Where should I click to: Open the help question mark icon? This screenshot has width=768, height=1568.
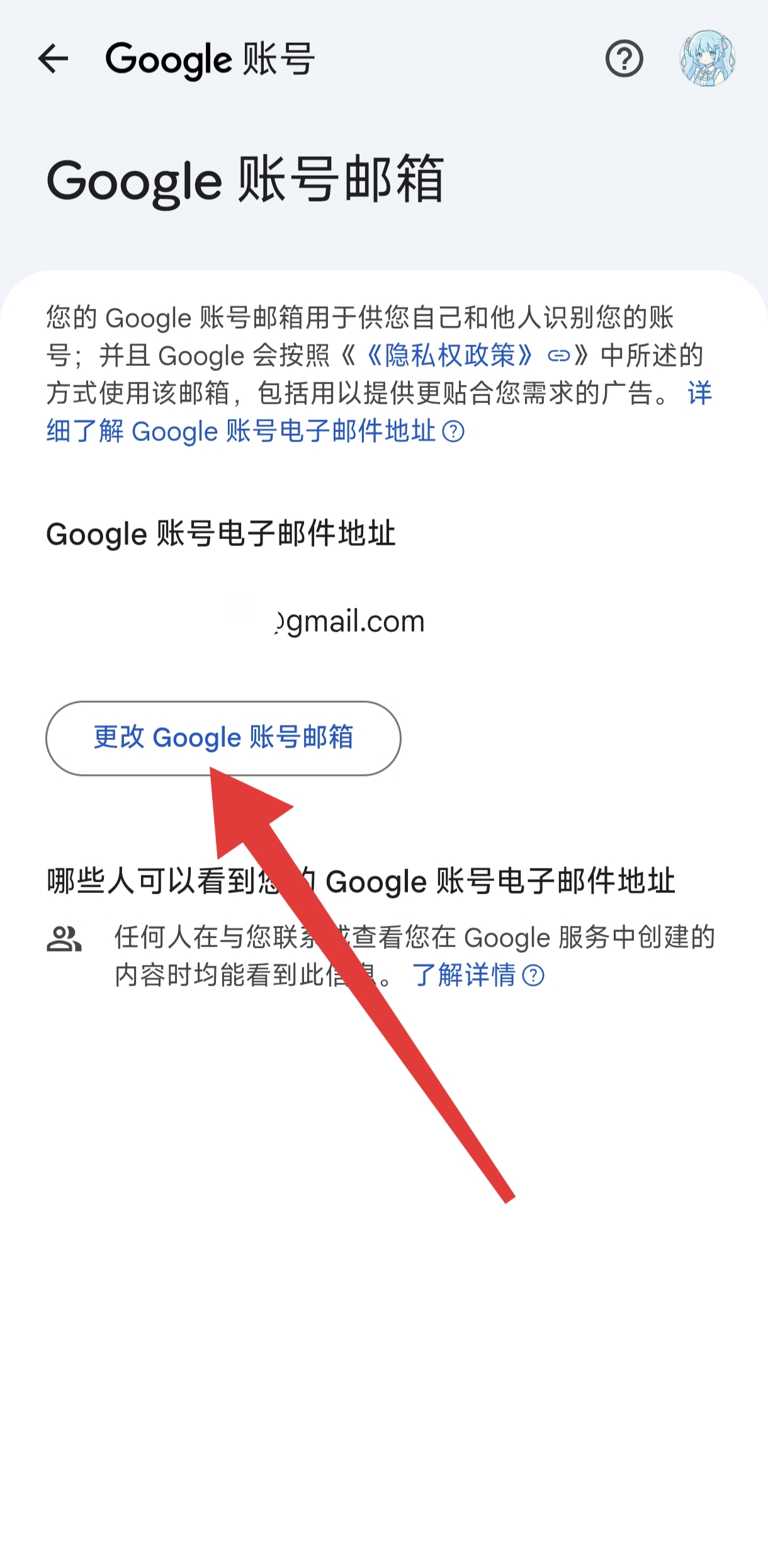[624, 59]
